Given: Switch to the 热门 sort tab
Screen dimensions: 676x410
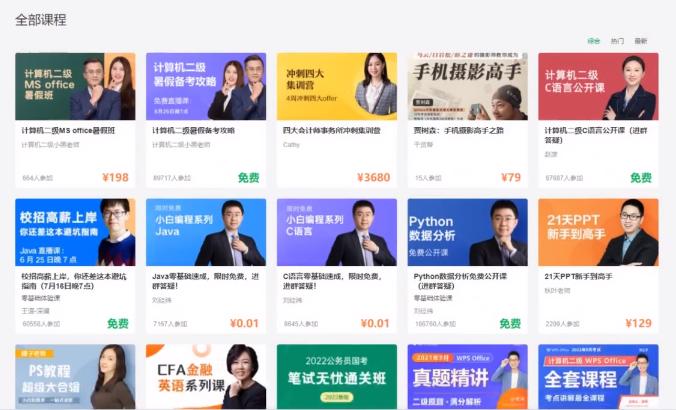Looking at the screenshot, I should point(617,41).
